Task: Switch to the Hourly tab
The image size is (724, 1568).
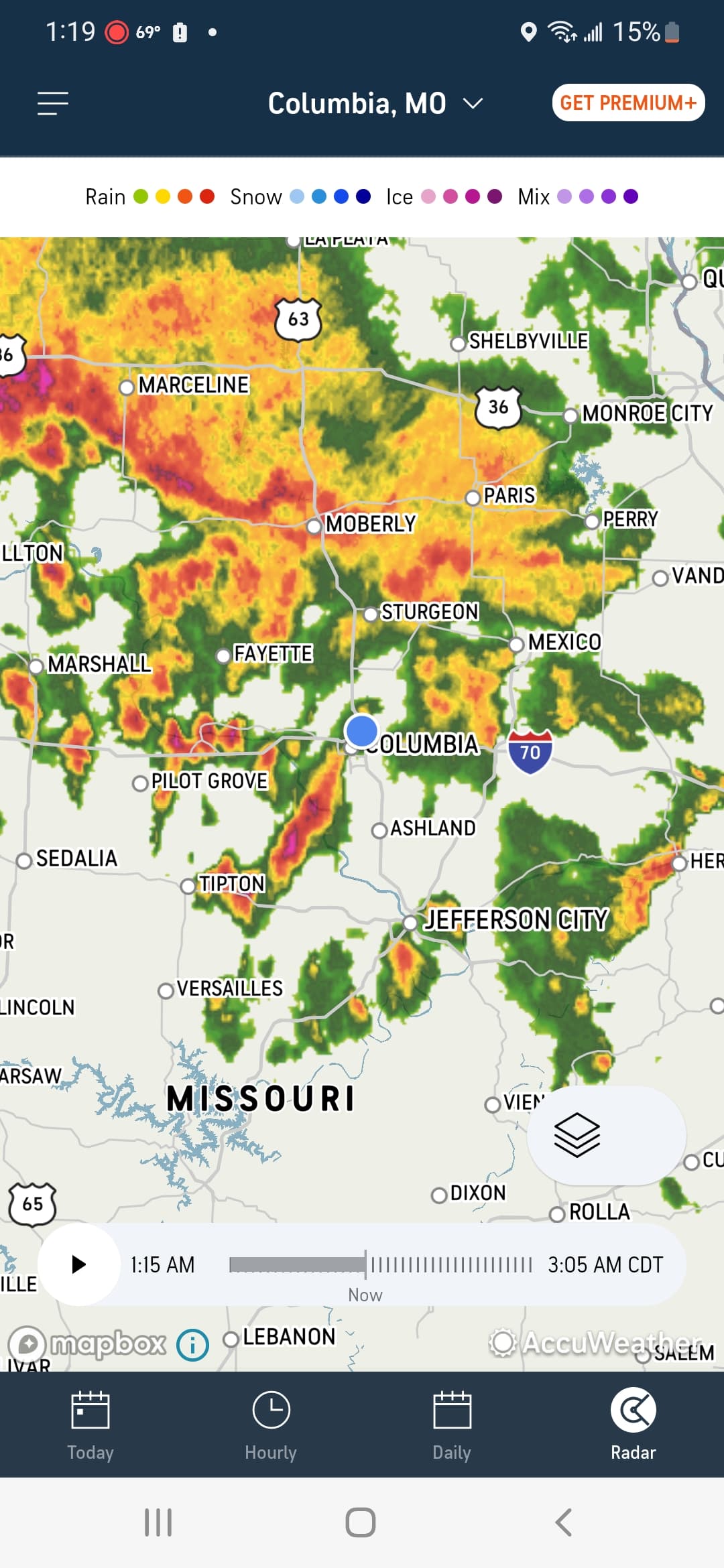Action: [x=271, y=1425]
